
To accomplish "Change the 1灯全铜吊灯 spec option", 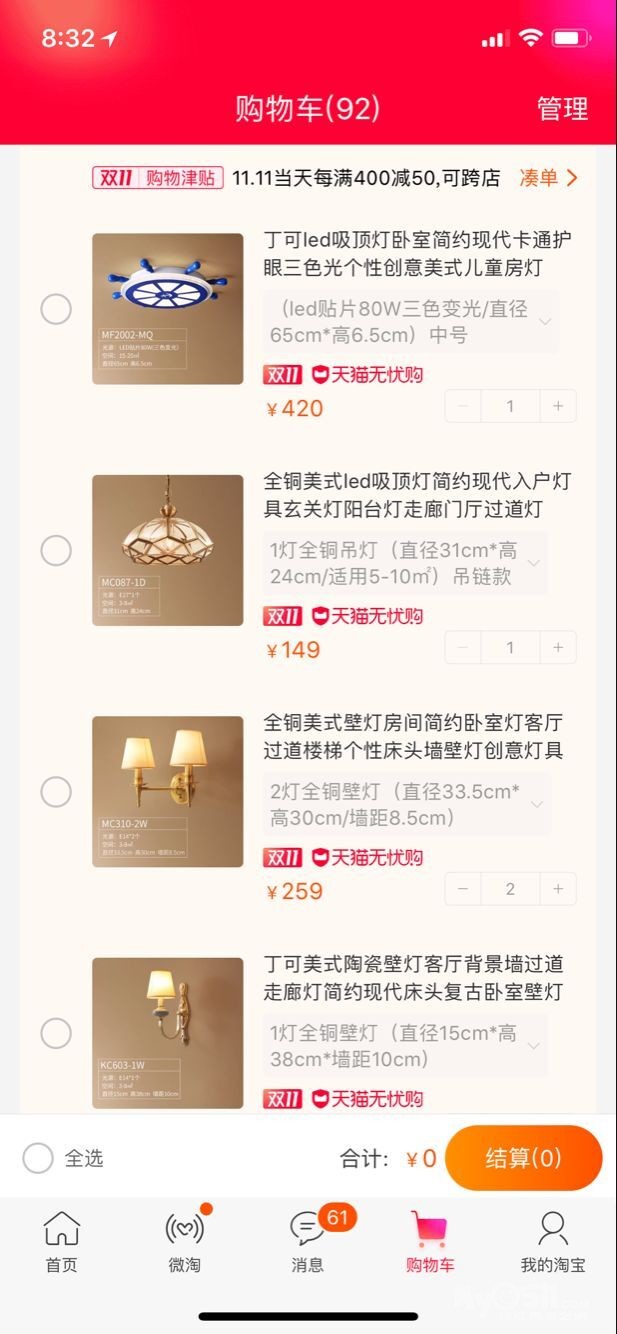I will pyautogui.click(x=405, y=563).
